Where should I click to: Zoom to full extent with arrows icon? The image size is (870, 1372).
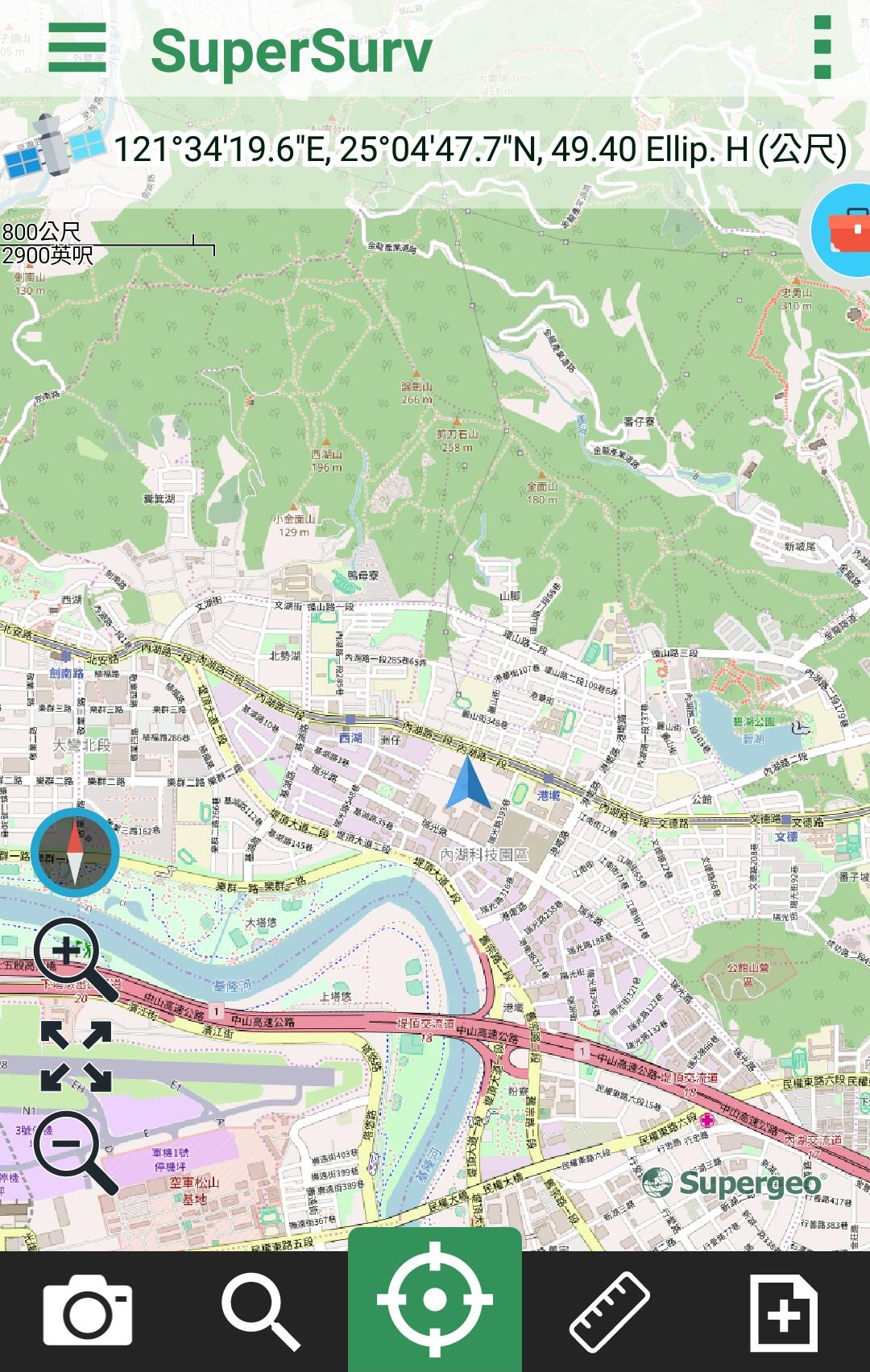pyautogui.click(x=76, y=1055)
